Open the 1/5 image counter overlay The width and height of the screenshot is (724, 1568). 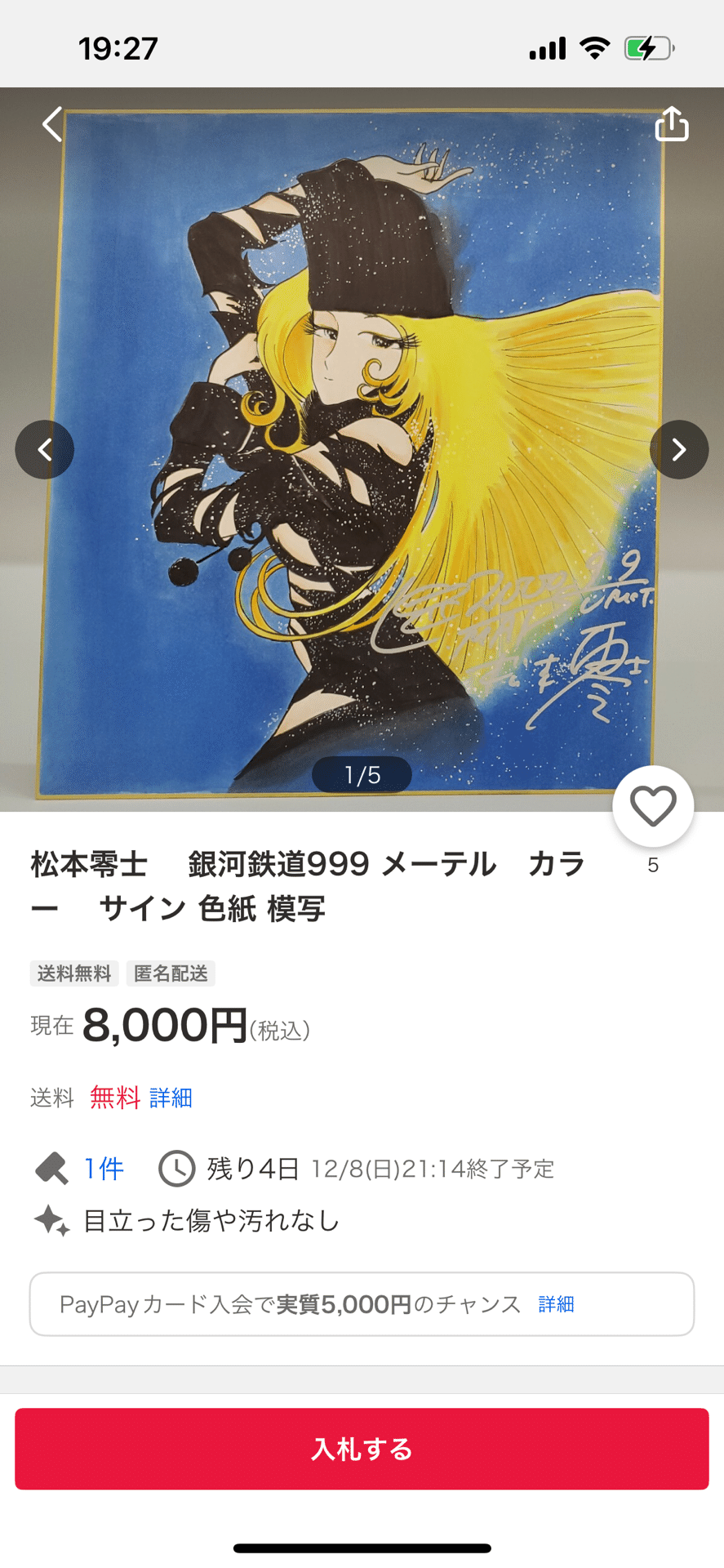(x=362, y=774)
